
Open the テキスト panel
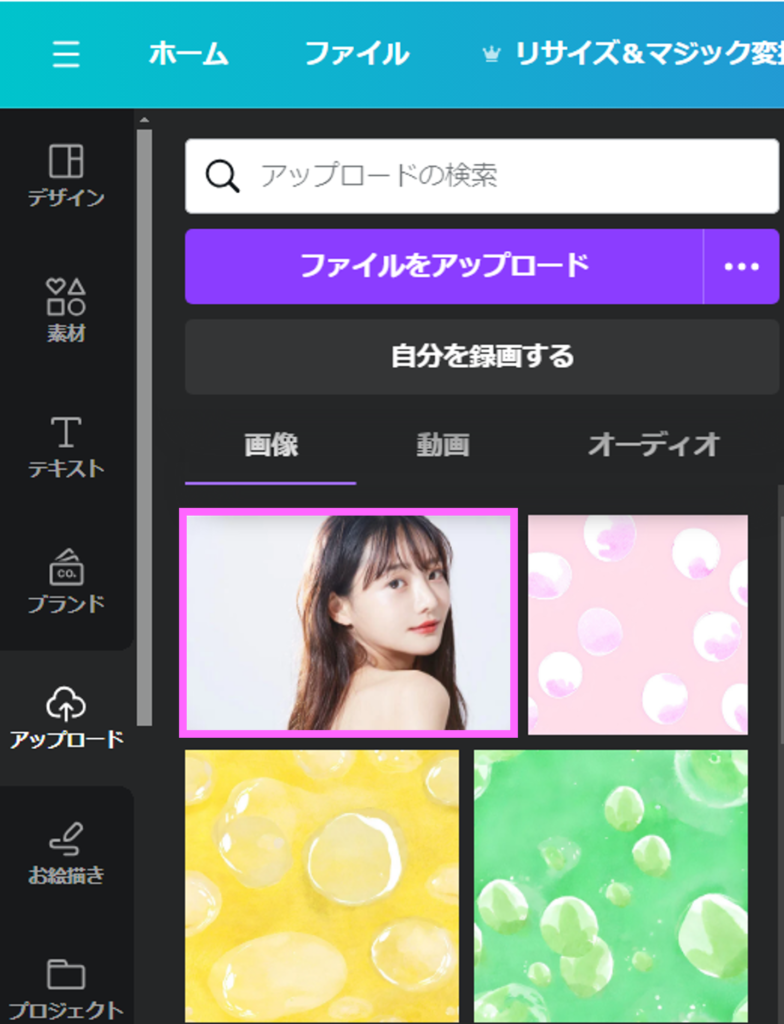(x=66, y=447)
